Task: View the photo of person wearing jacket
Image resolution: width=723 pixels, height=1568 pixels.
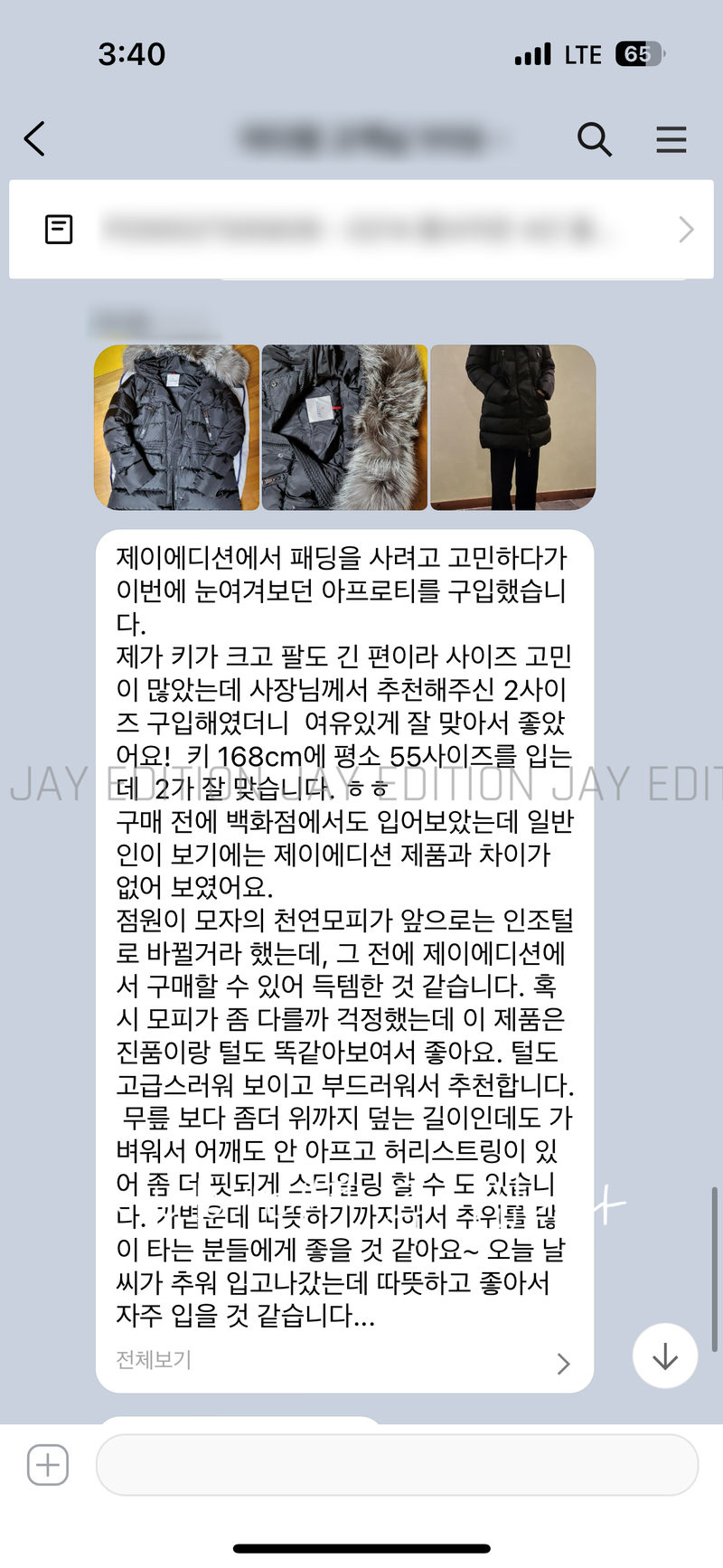Action: [512, 427]
